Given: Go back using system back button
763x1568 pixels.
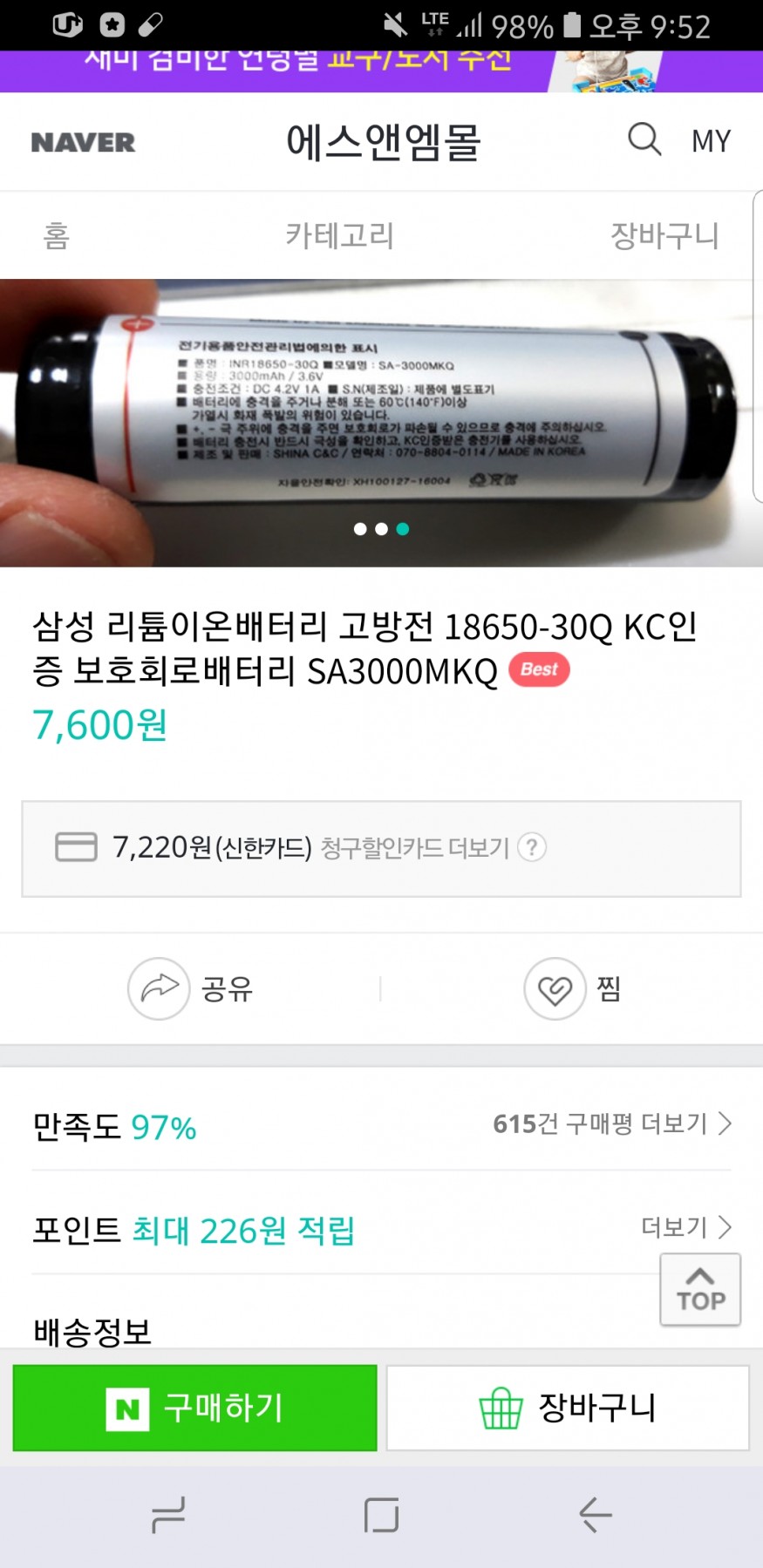Looking at the screenshot, I should click(x=596, y=1515).
